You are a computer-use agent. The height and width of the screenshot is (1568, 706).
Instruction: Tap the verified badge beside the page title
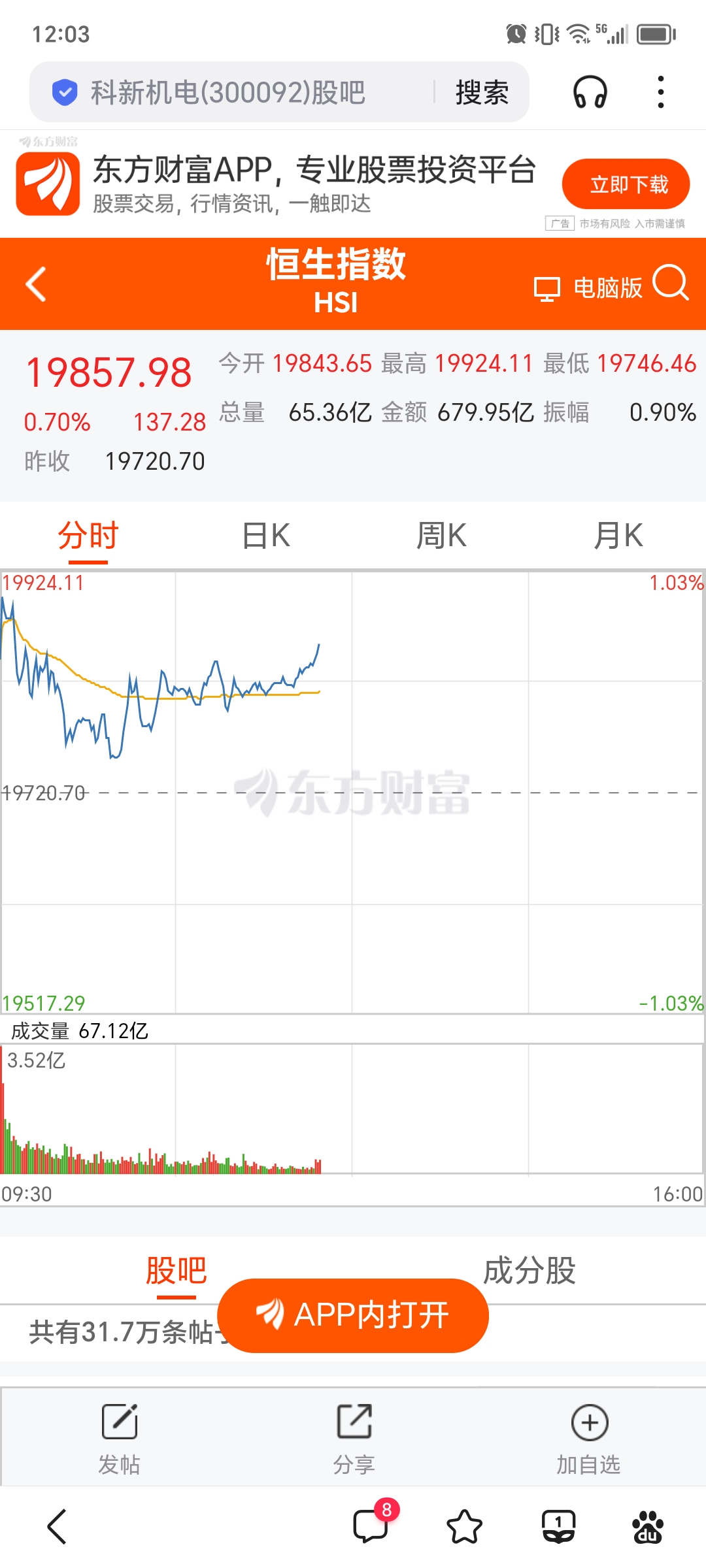(x=63, y=91)
